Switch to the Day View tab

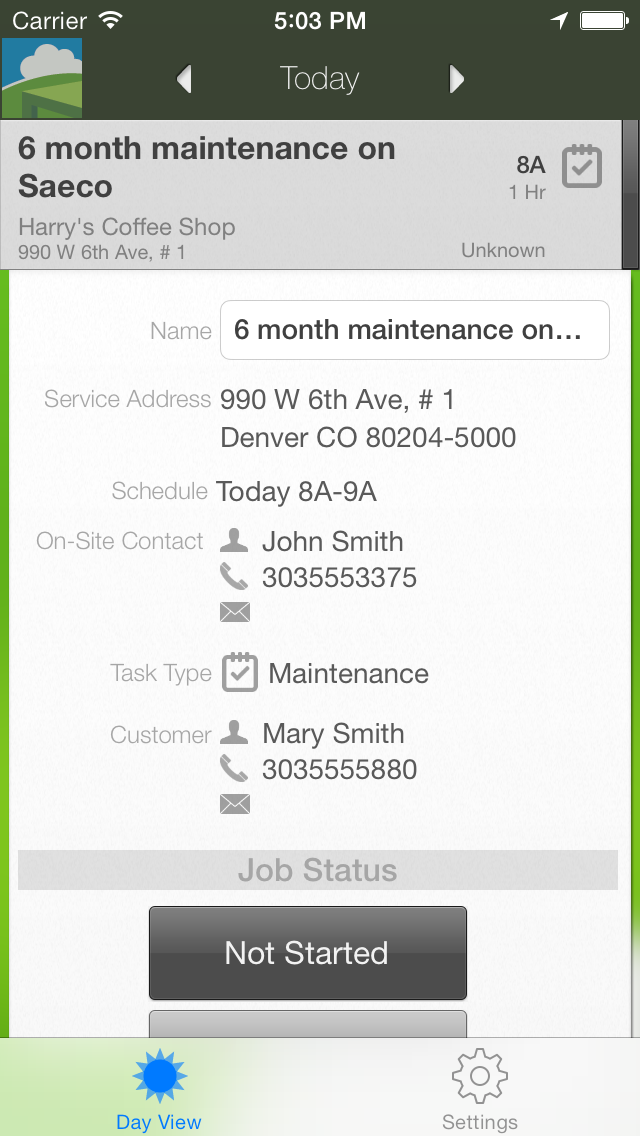pos(159,1090)
